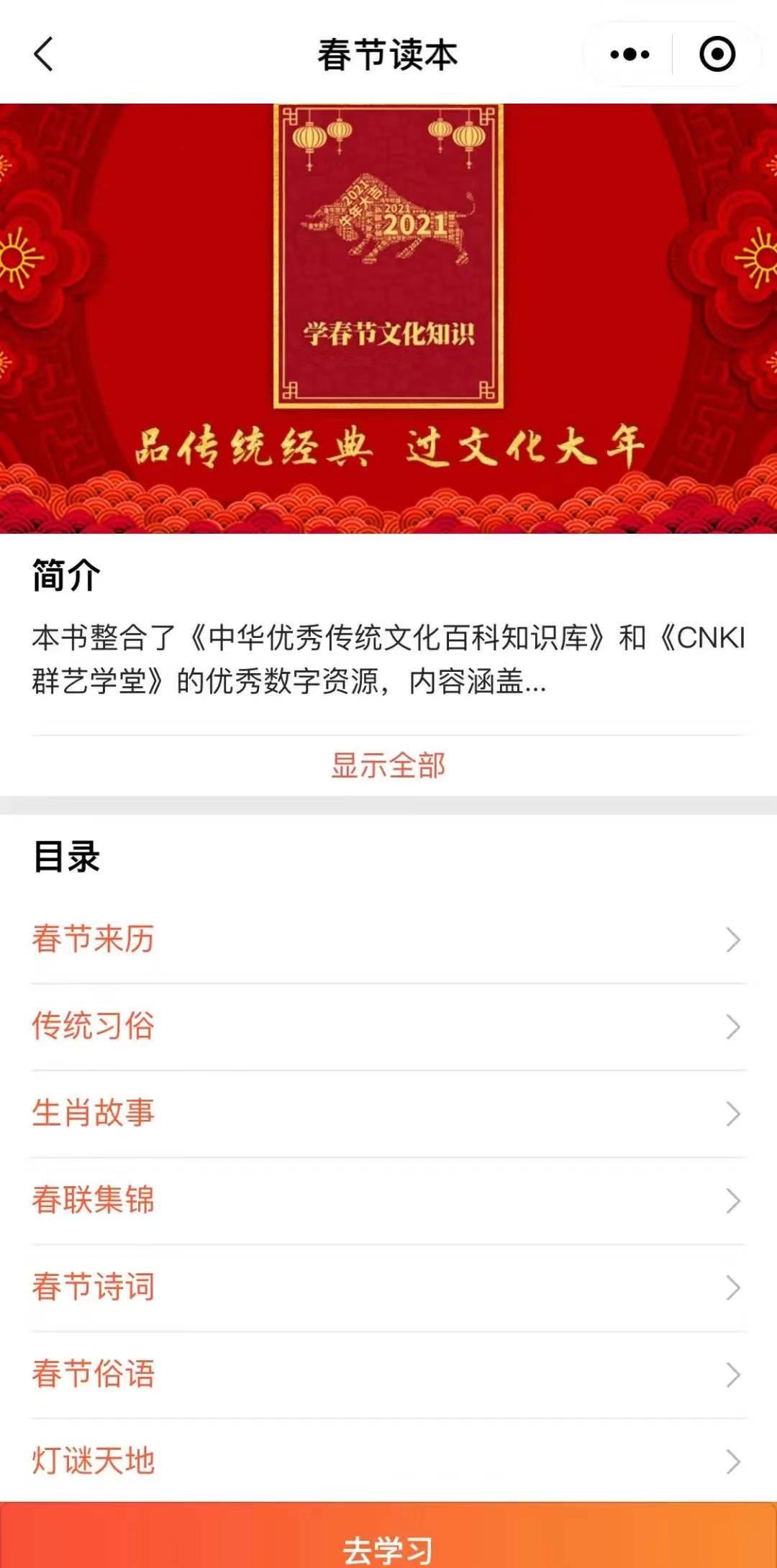Open the 灯谜天地 chapter
Viewport: 777px width, 1568px height.
388,1462
